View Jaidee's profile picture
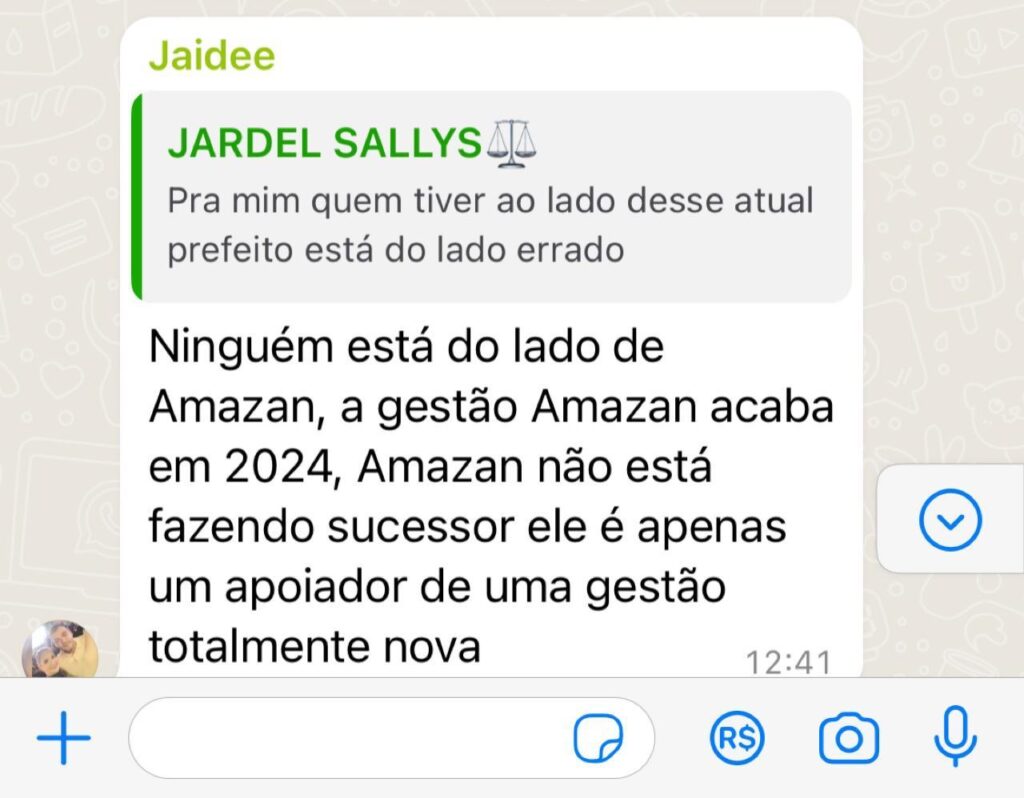This screenshot has width=1024, height=798. tap(60, 651)
